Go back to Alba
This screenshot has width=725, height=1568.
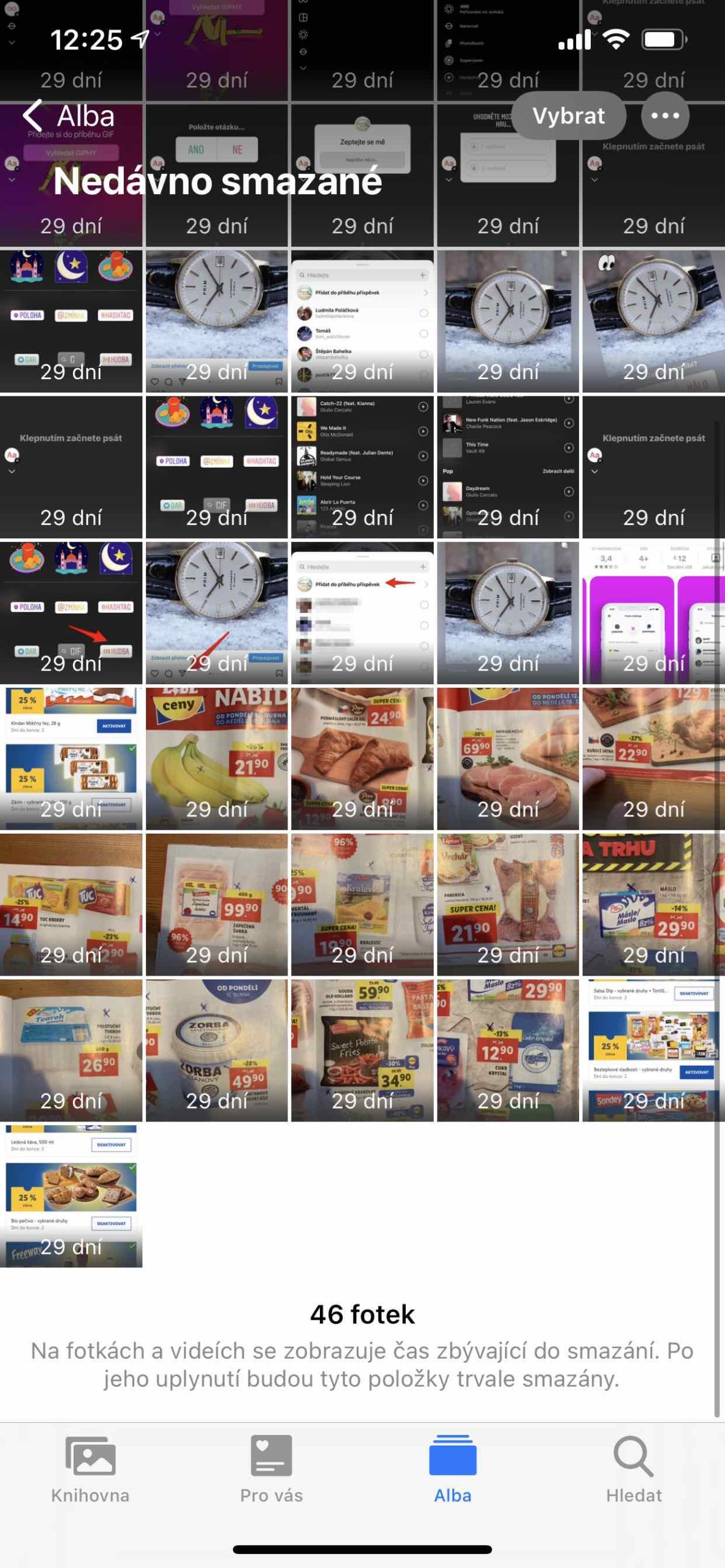click(x=67, y=116)
